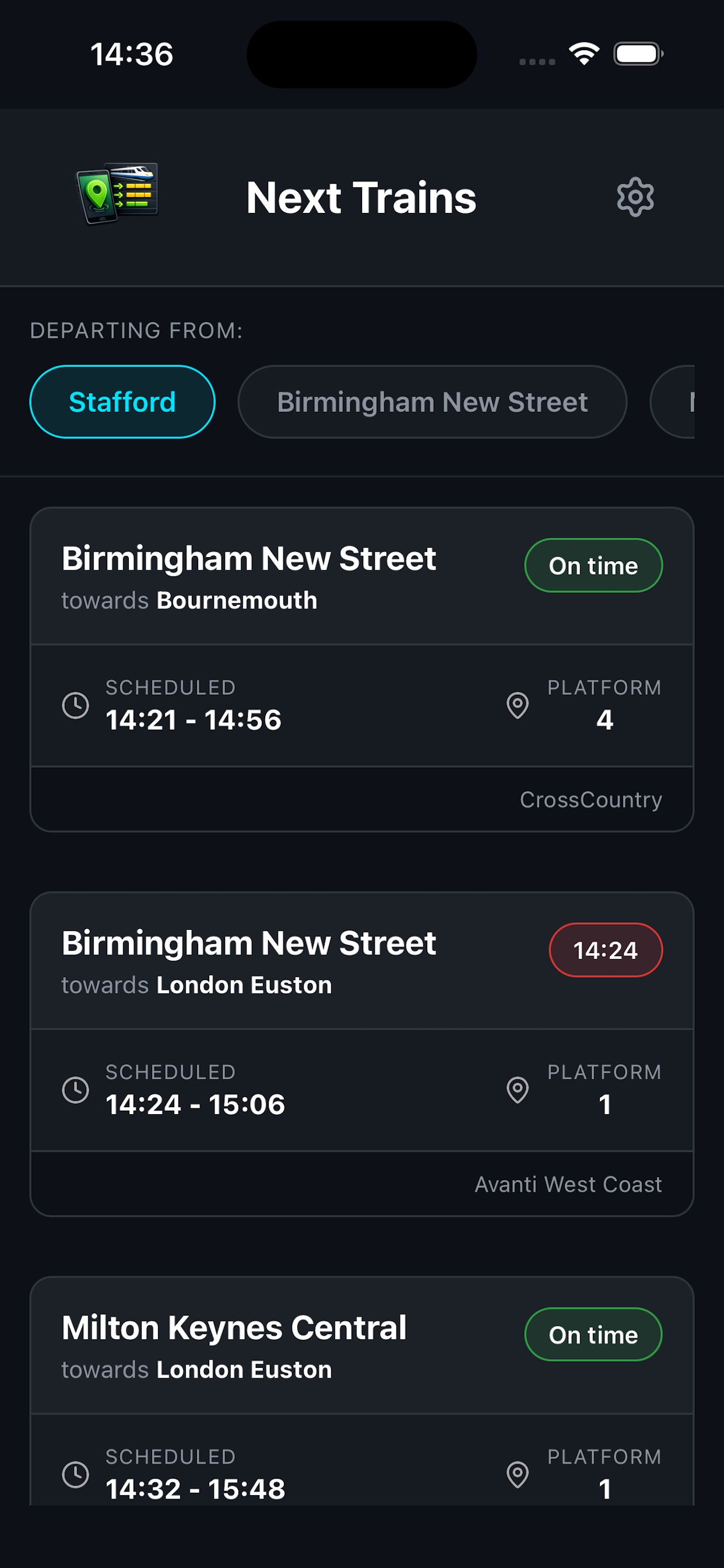The width and height of the screenshot is (724, 1568).
Task: Click the clock icon on the London Euston delayed train
Action: pos(75,1090)
